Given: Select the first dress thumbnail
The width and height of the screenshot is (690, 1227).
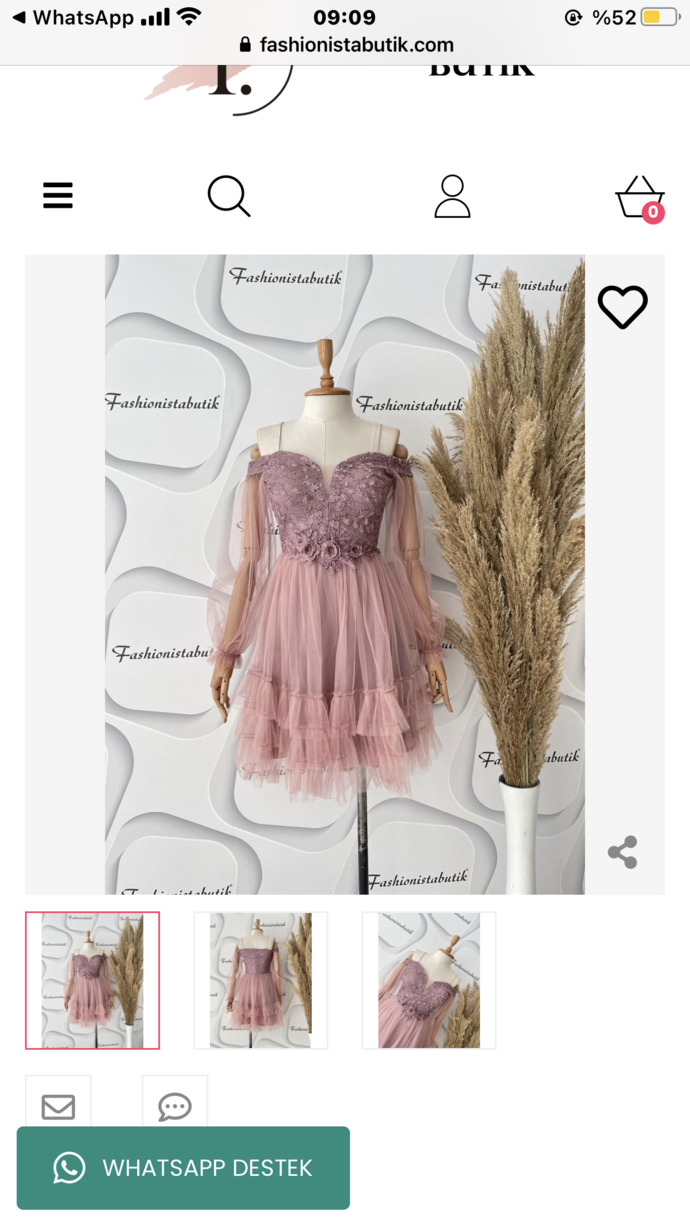Looking at the screenshot, I should pos(92,980).
